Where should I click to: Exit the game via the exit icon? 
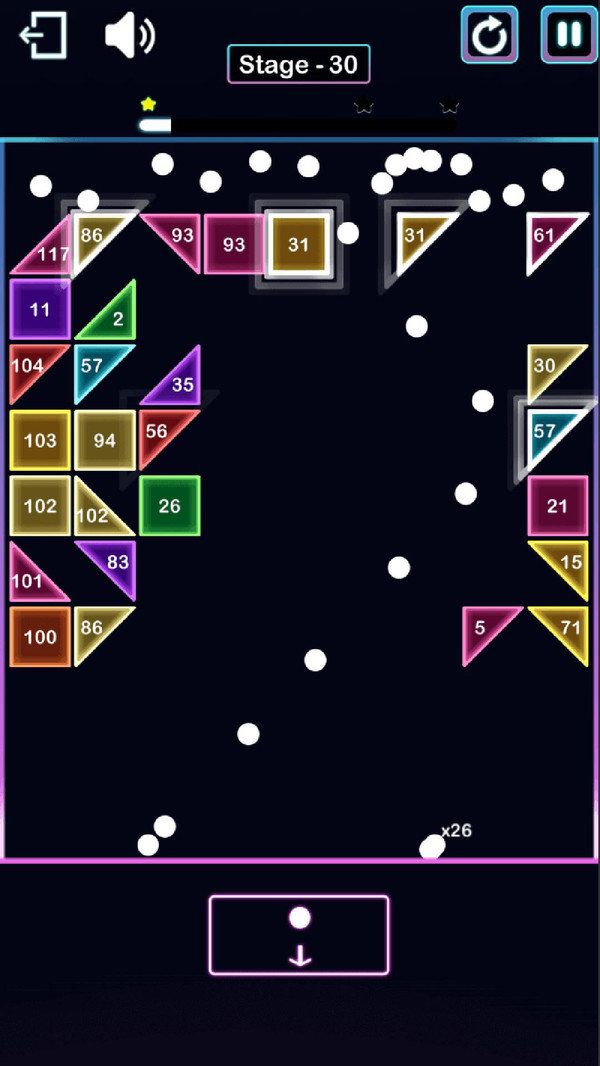point(43,36)
